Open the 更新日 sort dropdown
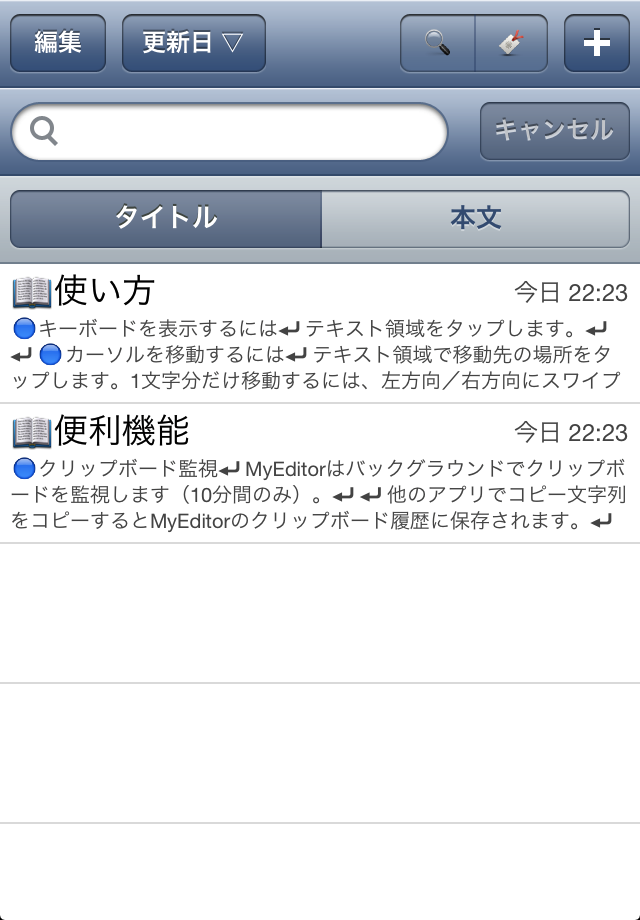Screen dimensions: 640x920 (193, 43)
